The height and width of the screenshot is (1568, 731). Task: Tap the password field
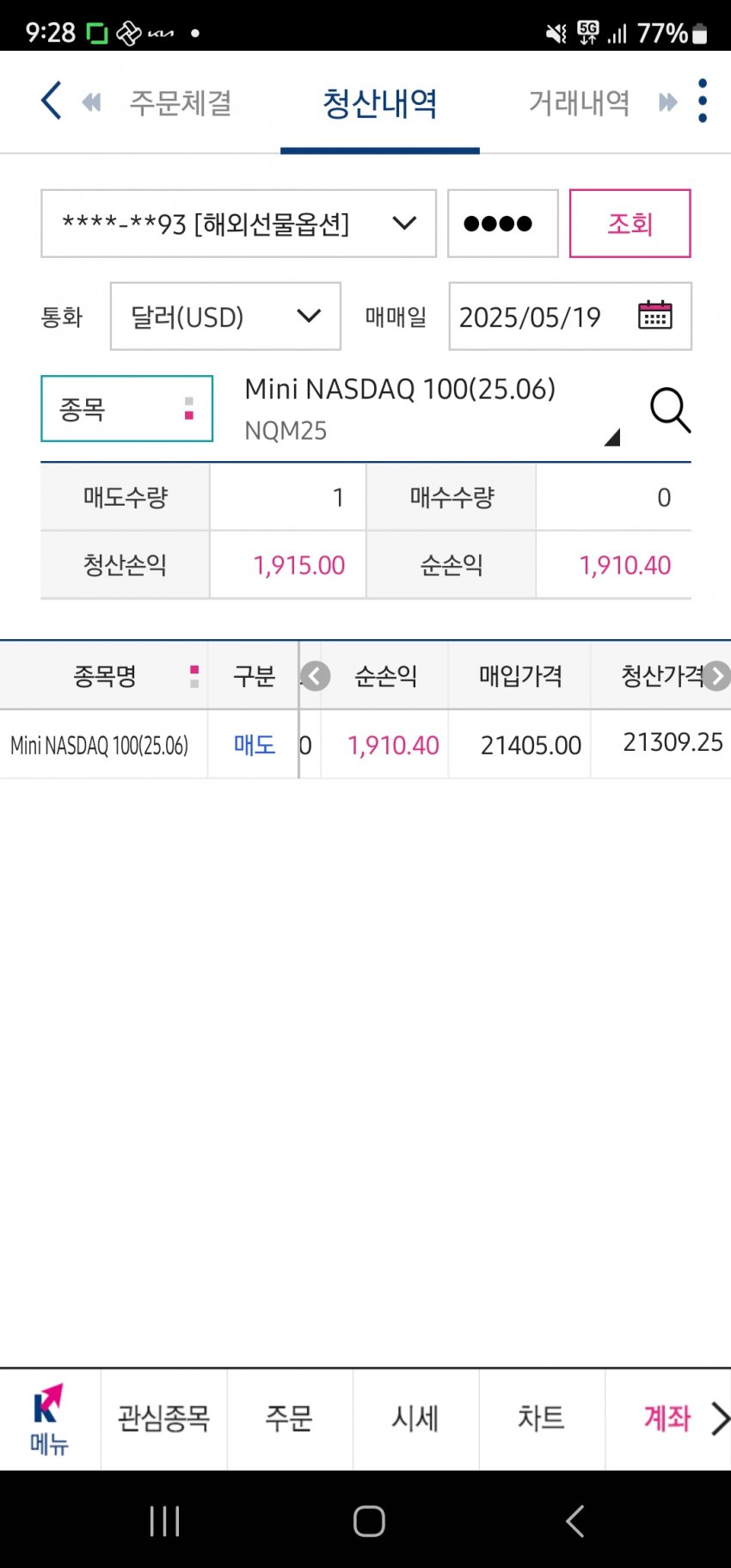[x=503, y=224]
